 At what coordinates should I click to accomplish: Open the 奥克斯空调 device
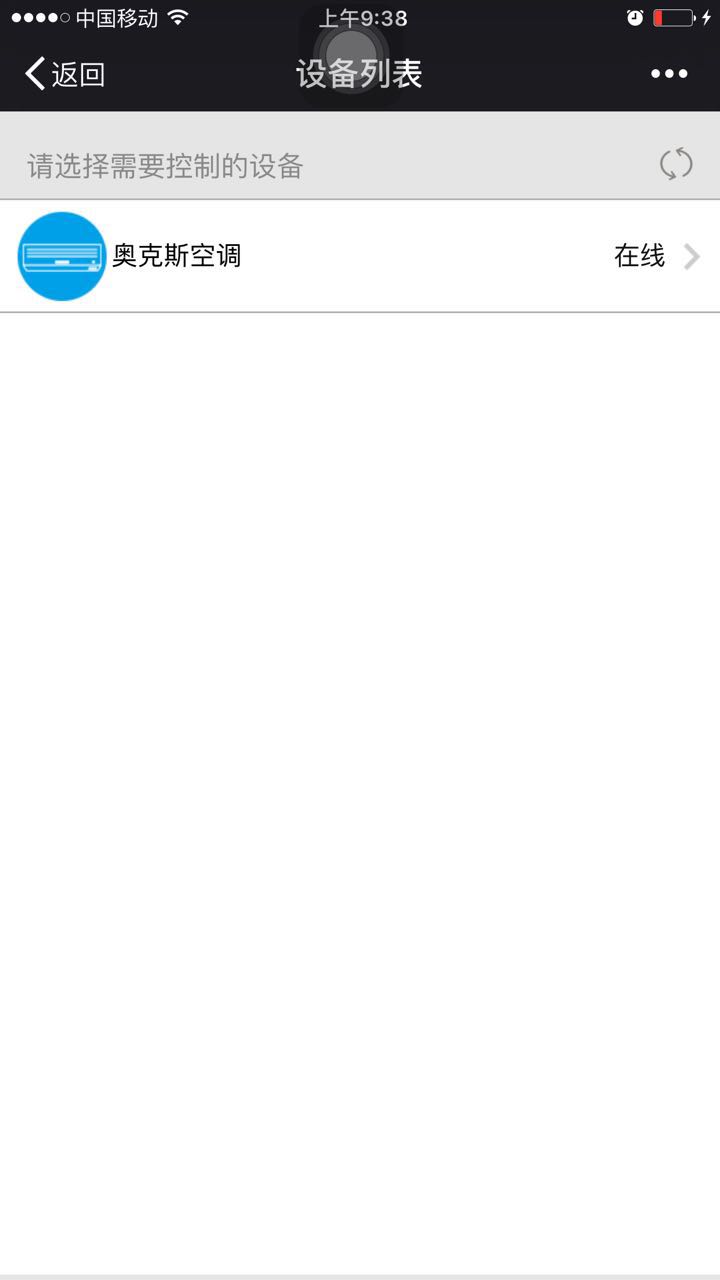tap(360, 256)
